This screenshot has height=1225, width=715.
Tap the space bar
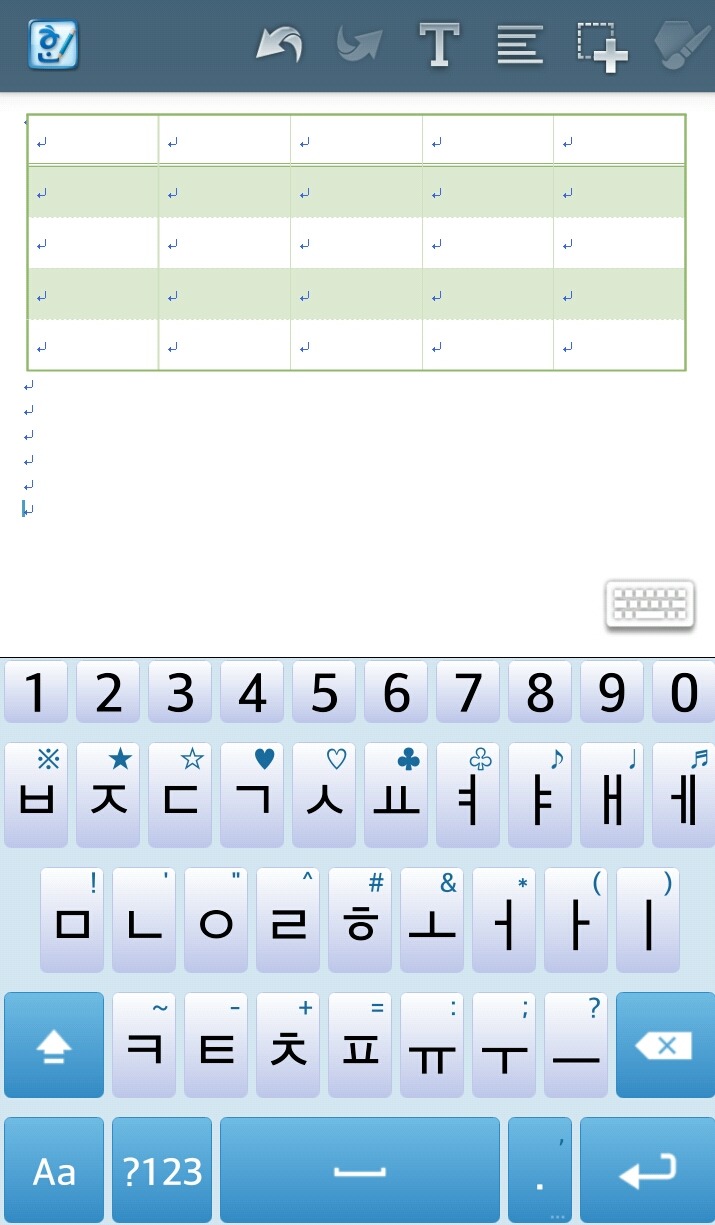tap(359, 1170)
